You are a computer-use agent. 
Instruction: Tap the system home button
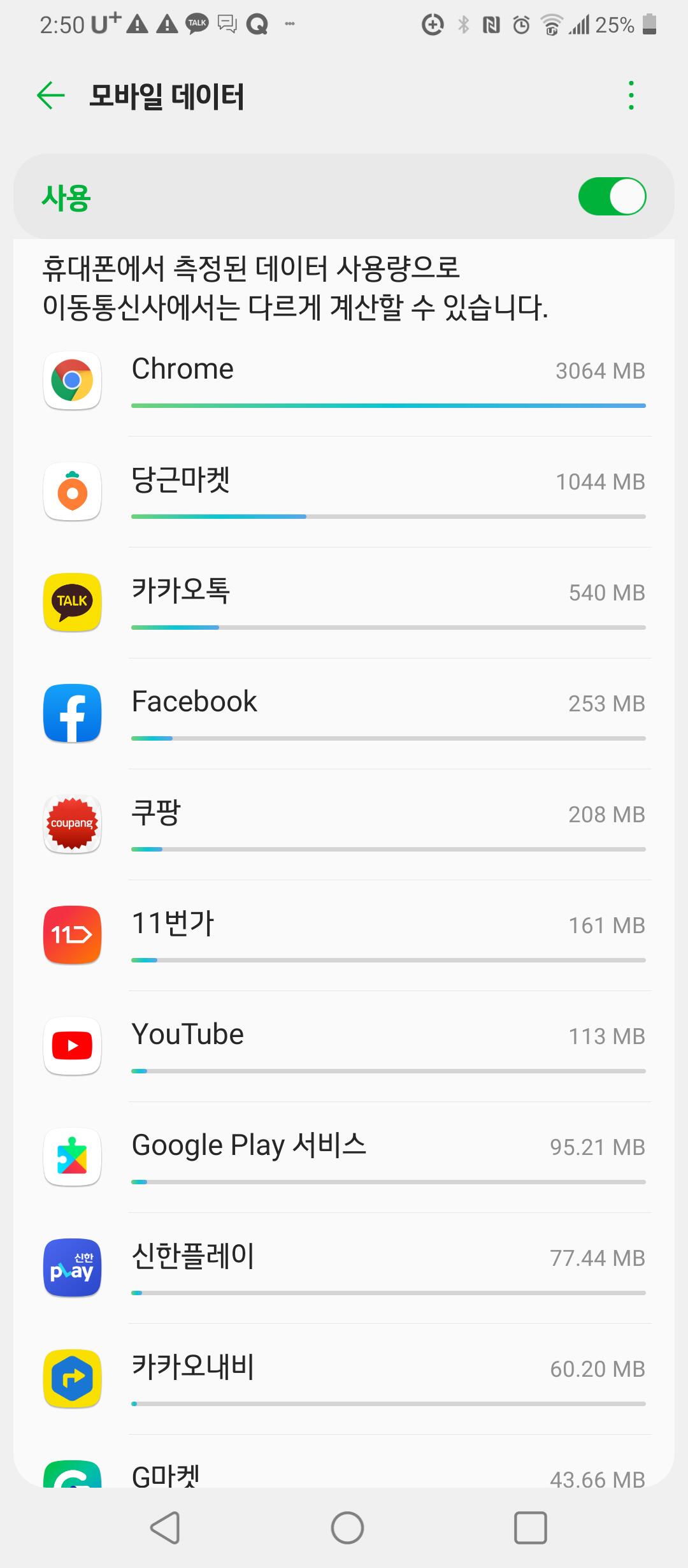347,1528
